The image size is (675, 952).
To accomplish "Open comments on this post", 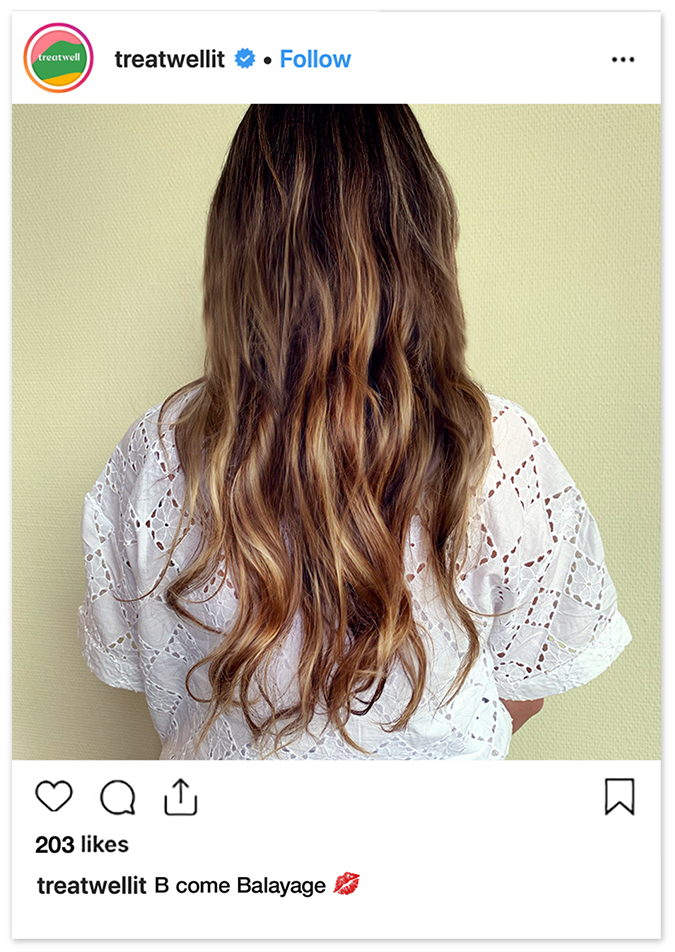I will tap(117, 797).
